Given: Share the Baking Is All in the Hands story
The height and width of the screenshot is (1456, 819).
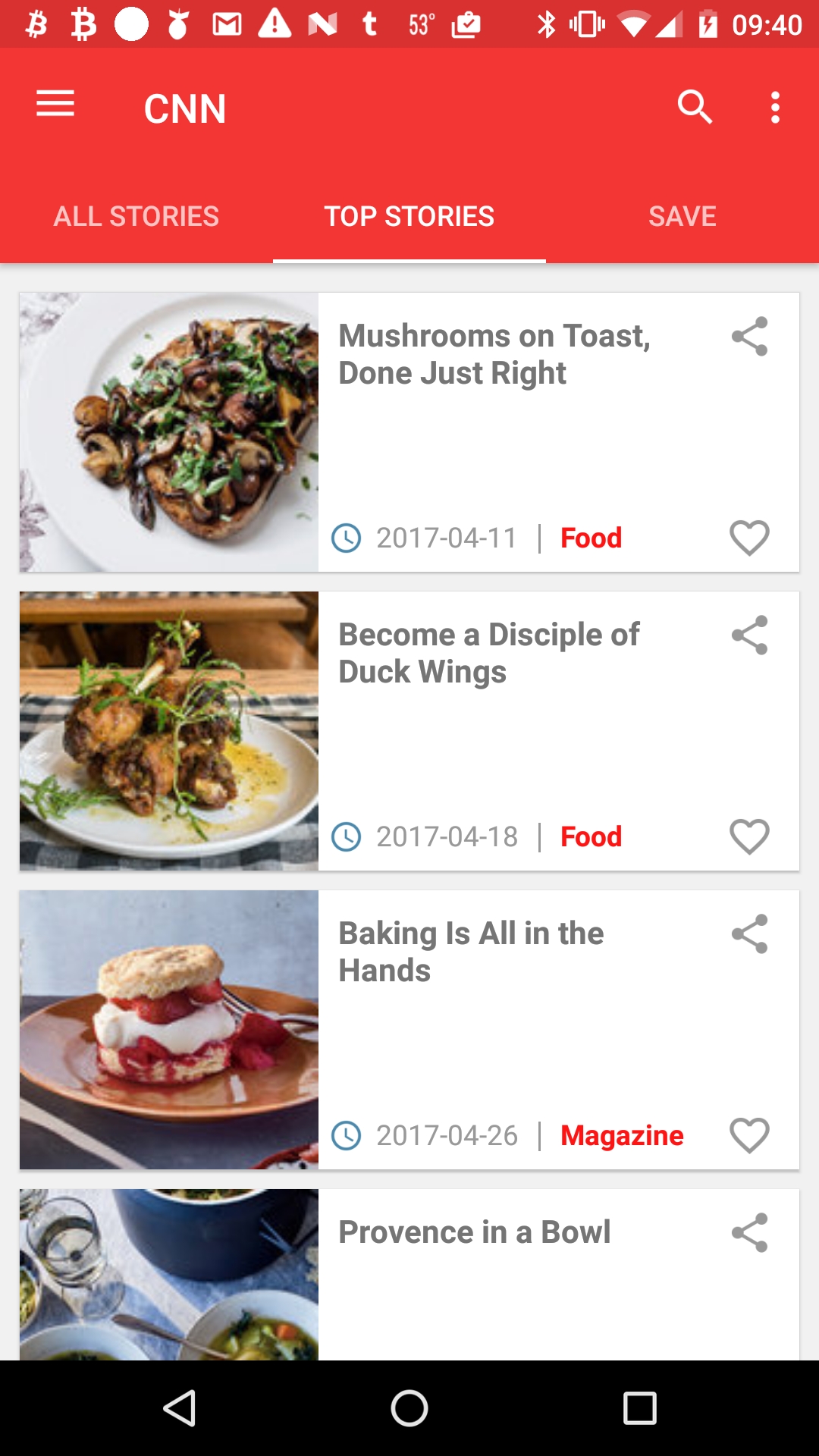Looking at the screenshot, I should point(749,934).
